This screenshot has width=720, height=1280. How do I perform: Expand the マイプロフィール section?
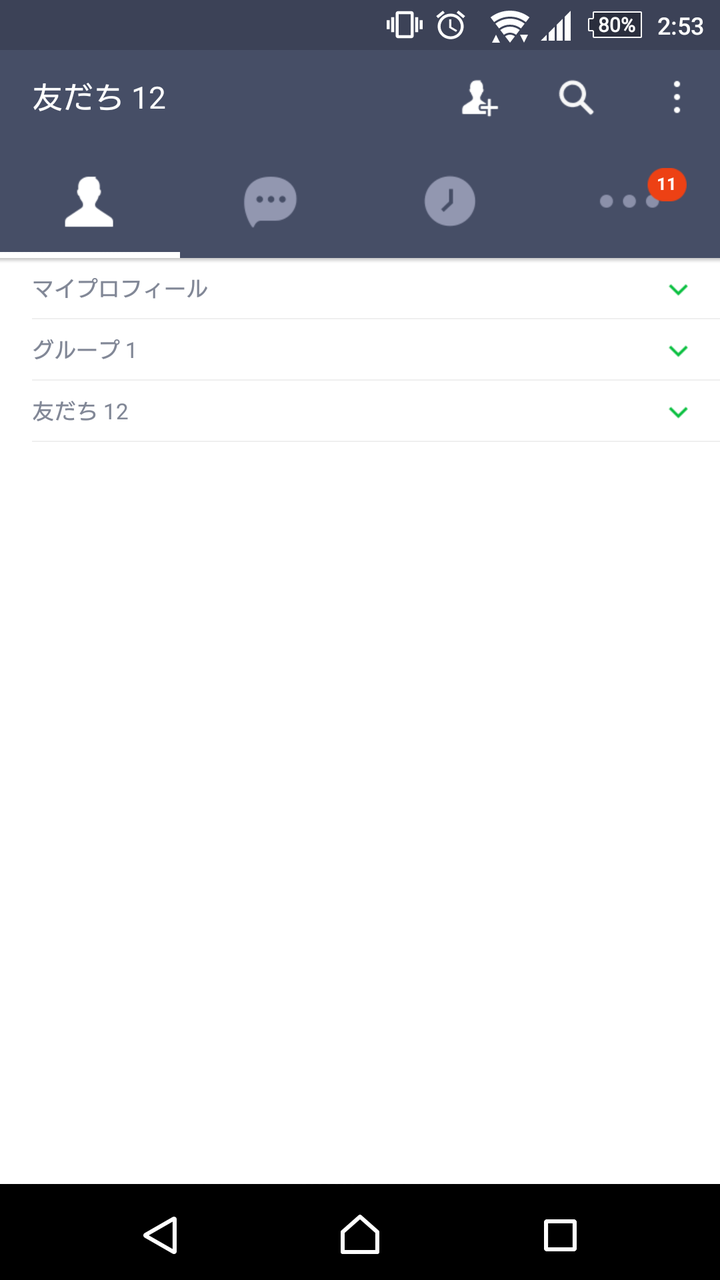360,289
